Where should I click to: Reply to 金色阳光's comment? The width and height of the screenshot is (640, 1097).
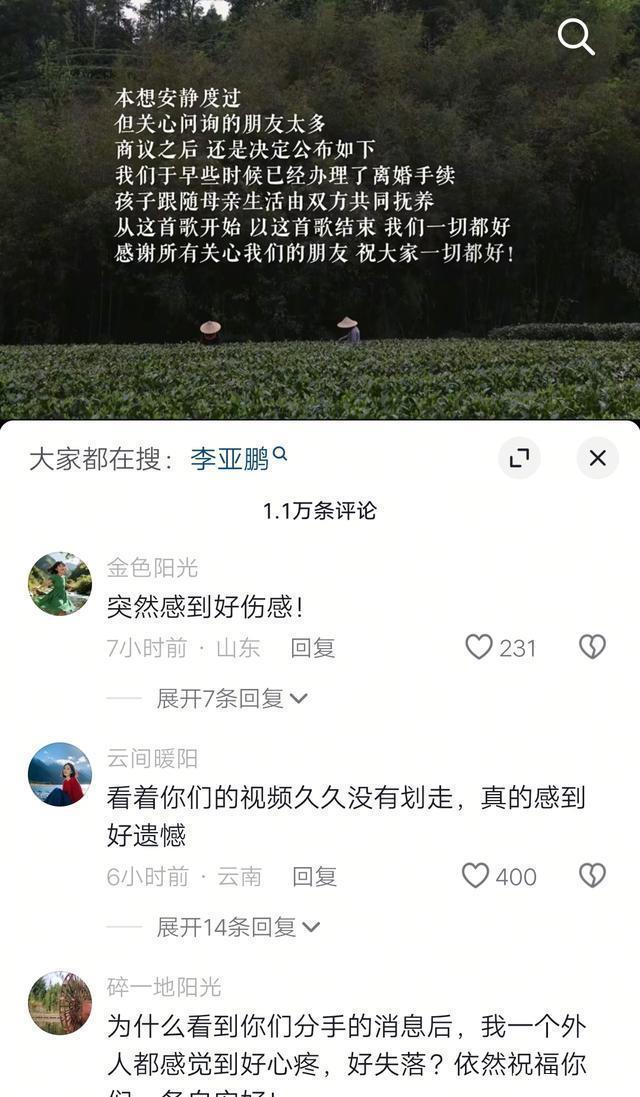click(x=312, y=648)
